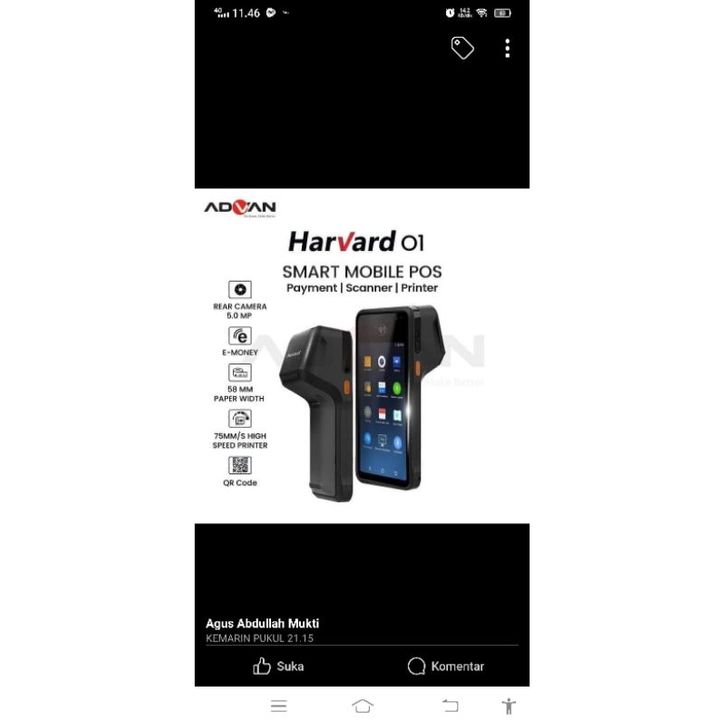Tap the tag icon in top bar
The width and height of the screenshot is (726, 726).
pyautogui.click(x=462, y=48)
